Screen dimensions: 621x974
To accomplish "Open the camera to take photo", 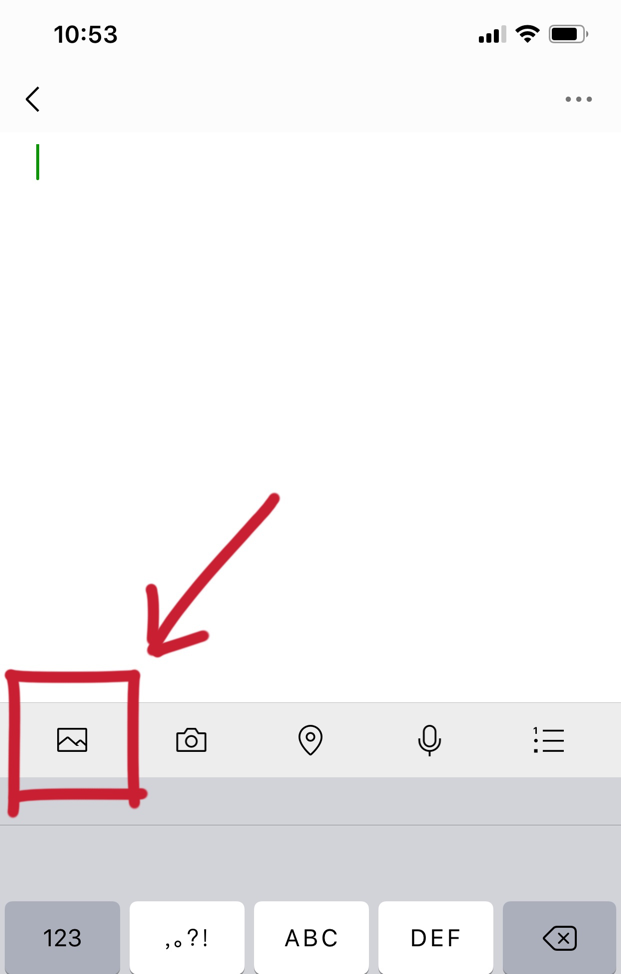I will [191, 740].
